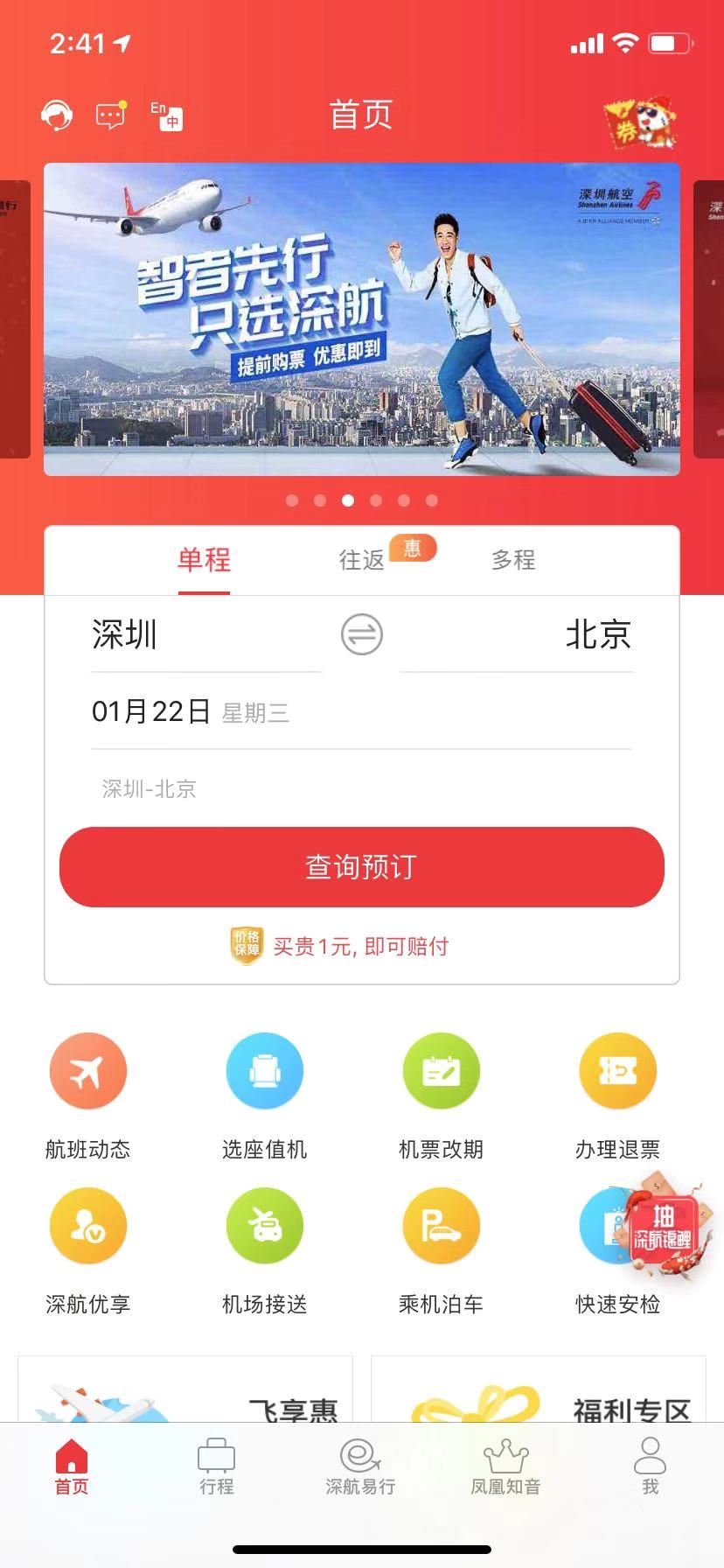Change the departure city 深圳
724x1568 pixels.
pos(125,634)
